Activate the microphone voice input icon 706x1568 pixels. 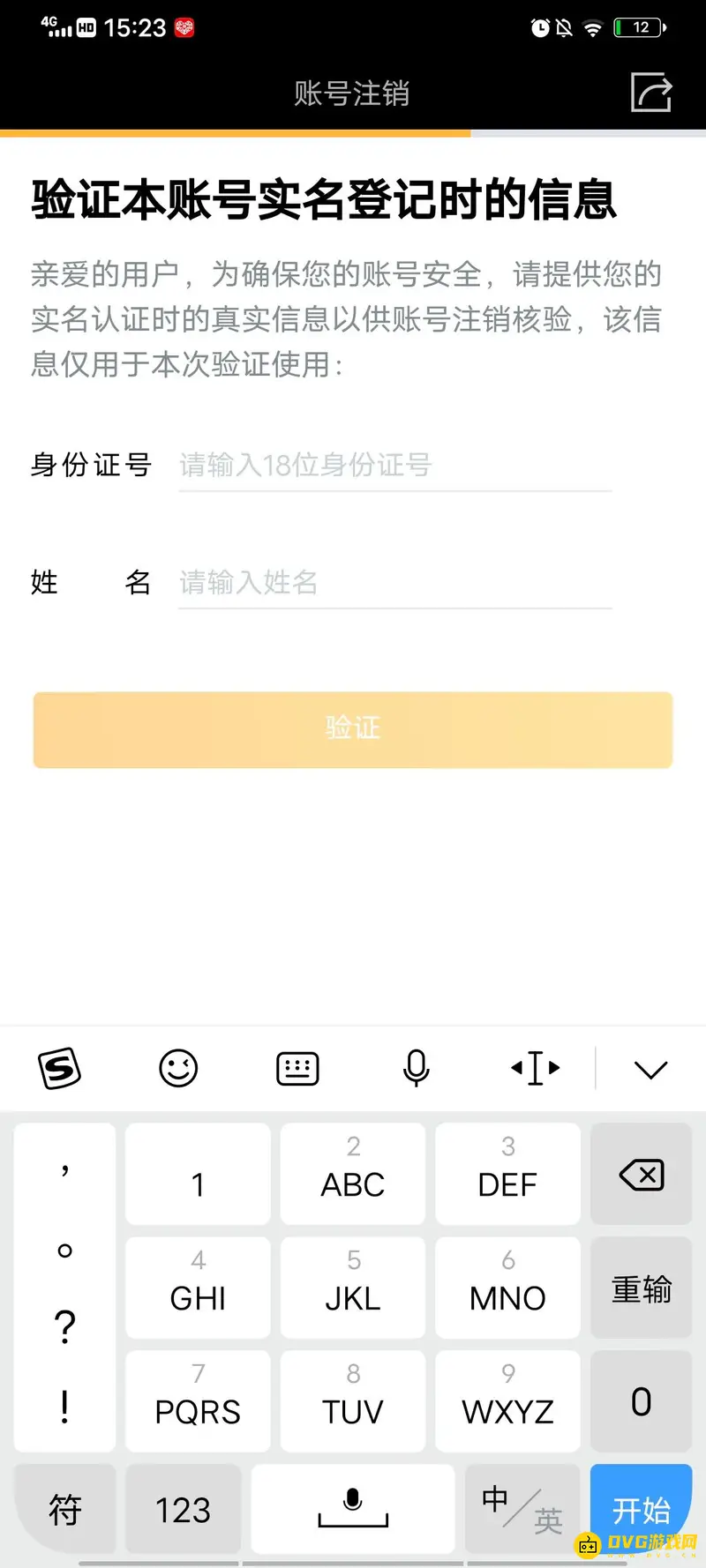click(x=415, y=1068)
